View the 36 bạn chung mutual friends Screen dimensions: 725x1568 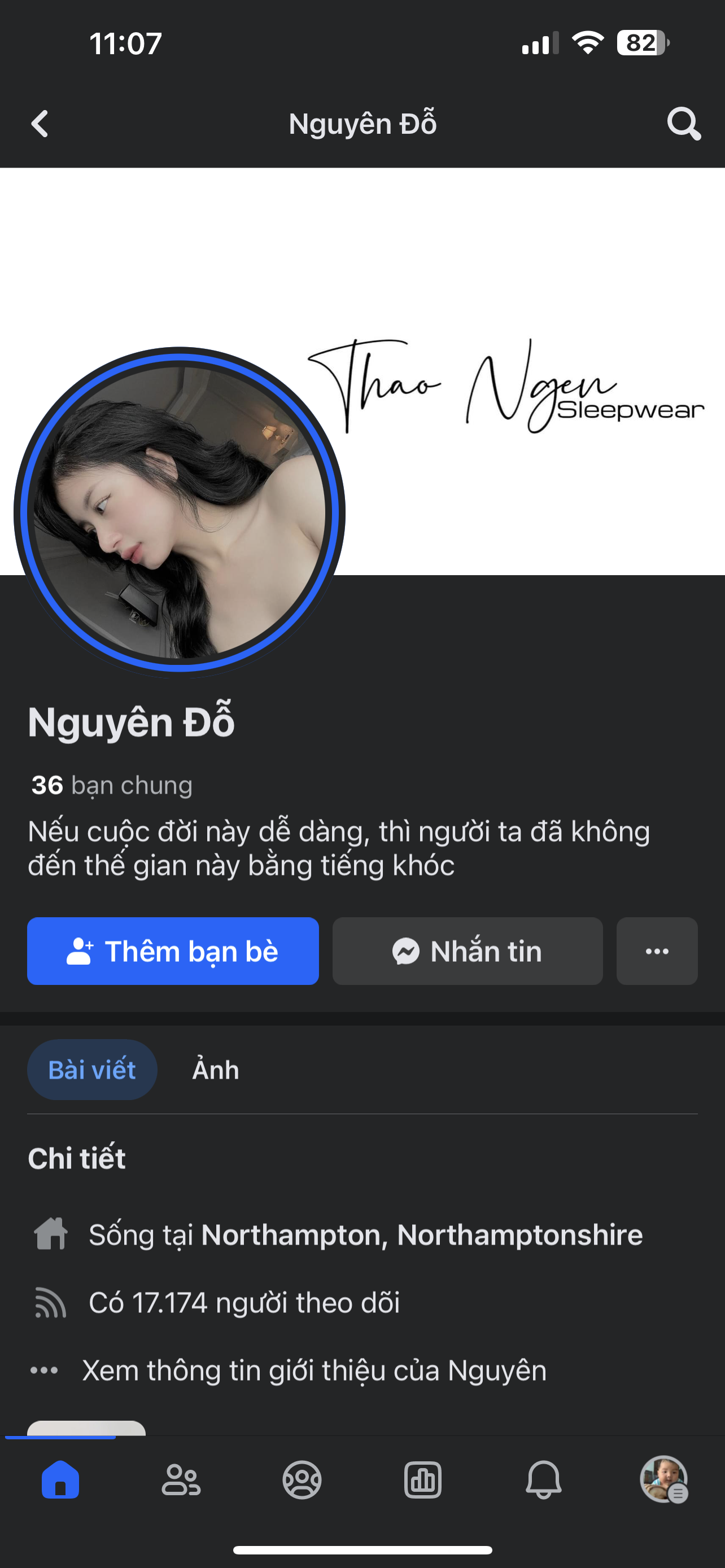(112, 785)
